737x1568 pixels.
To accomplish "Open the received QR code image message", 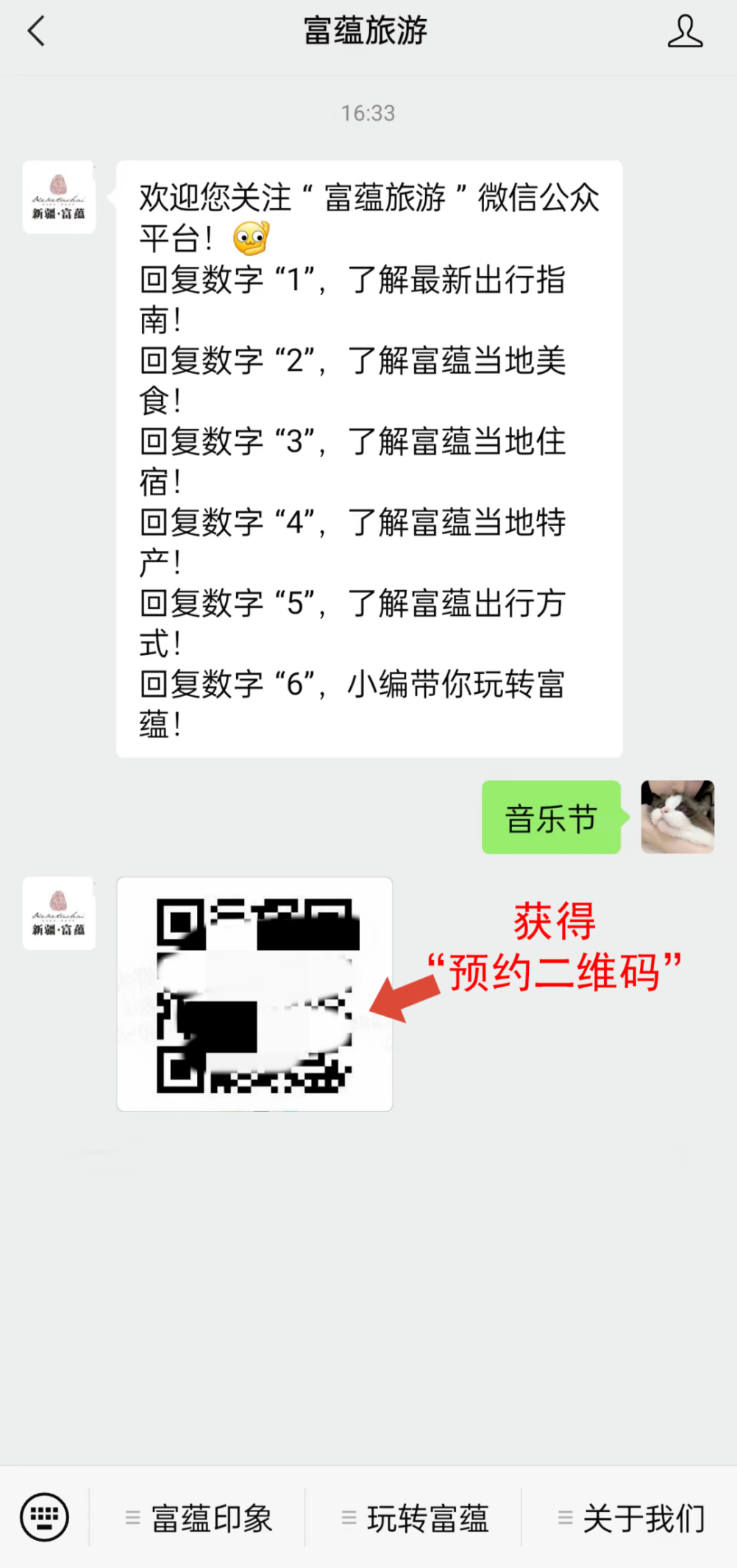I will pyautogui.click(x=254, y=994).
